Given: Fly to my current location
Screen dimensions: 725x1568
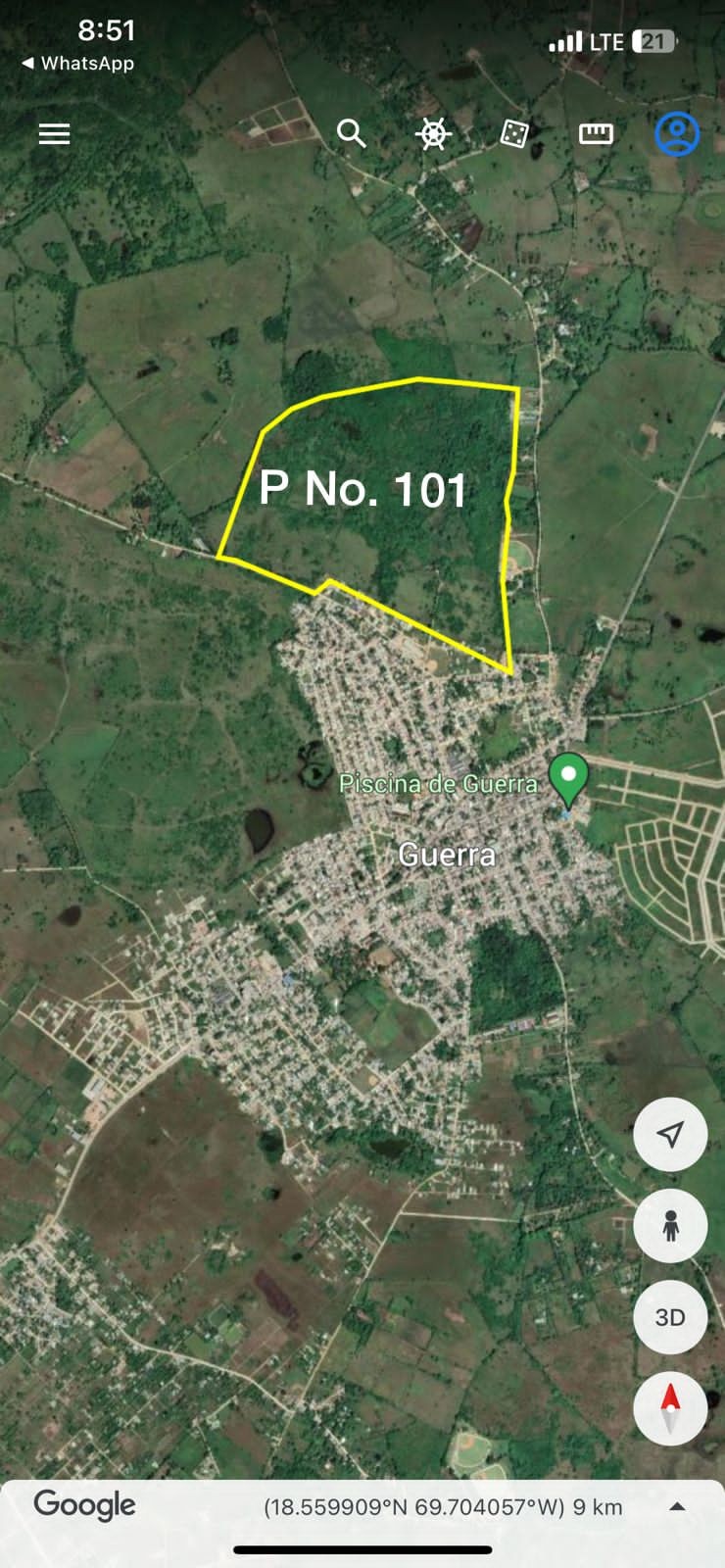Looking at the screenshot, I should 670,1135.
